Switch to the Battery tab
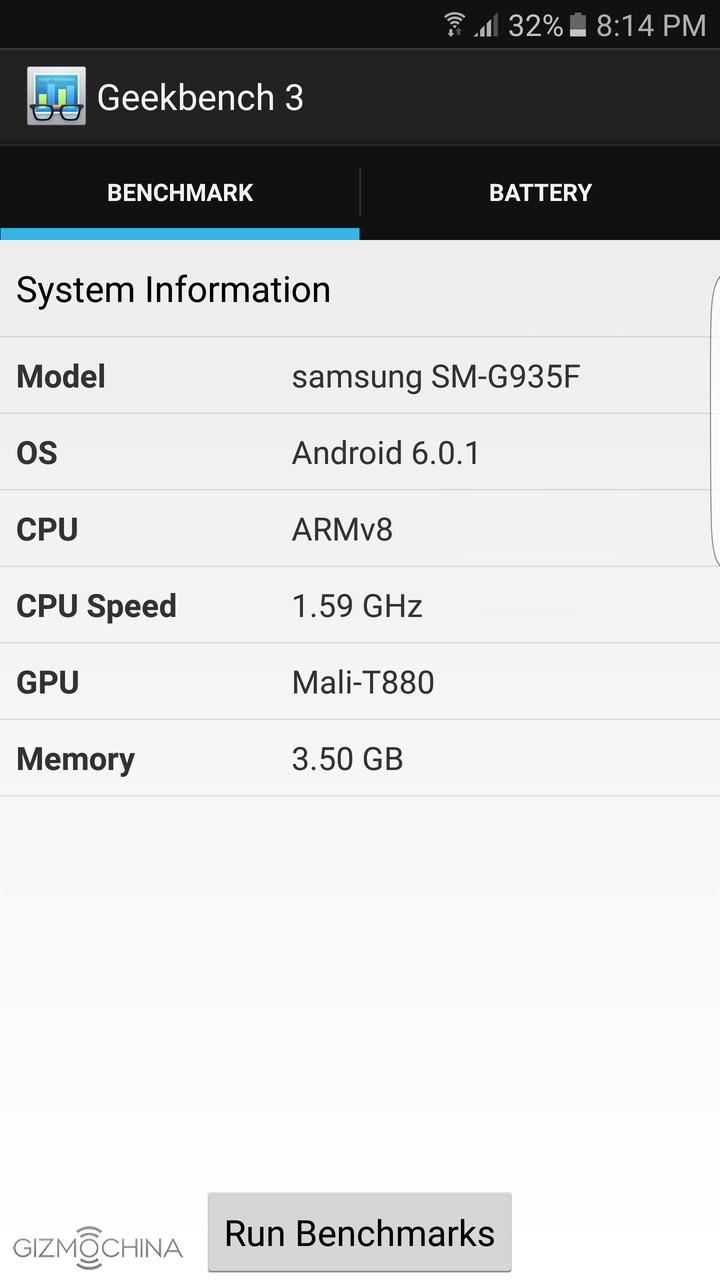This screenshot has width=720, height=1280. tap(540, 193)
